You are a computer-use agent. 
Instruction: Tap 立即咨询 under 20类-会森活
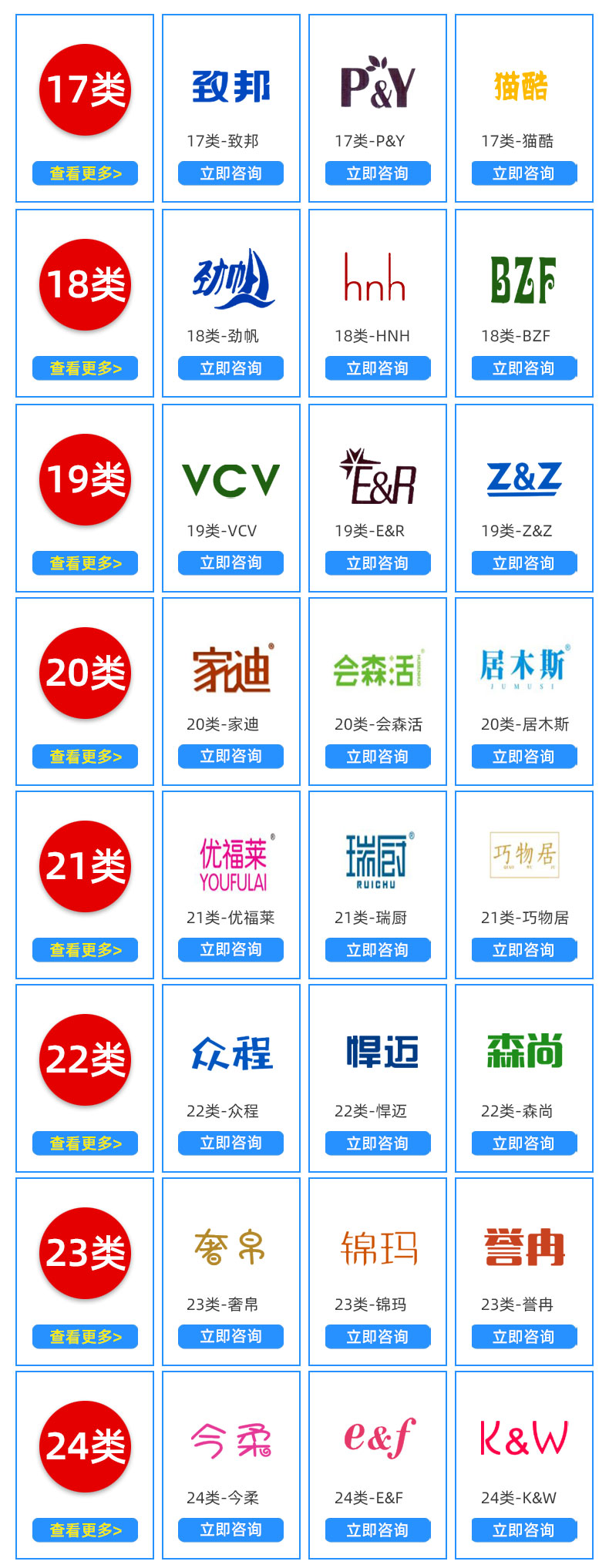click(377, 757)
